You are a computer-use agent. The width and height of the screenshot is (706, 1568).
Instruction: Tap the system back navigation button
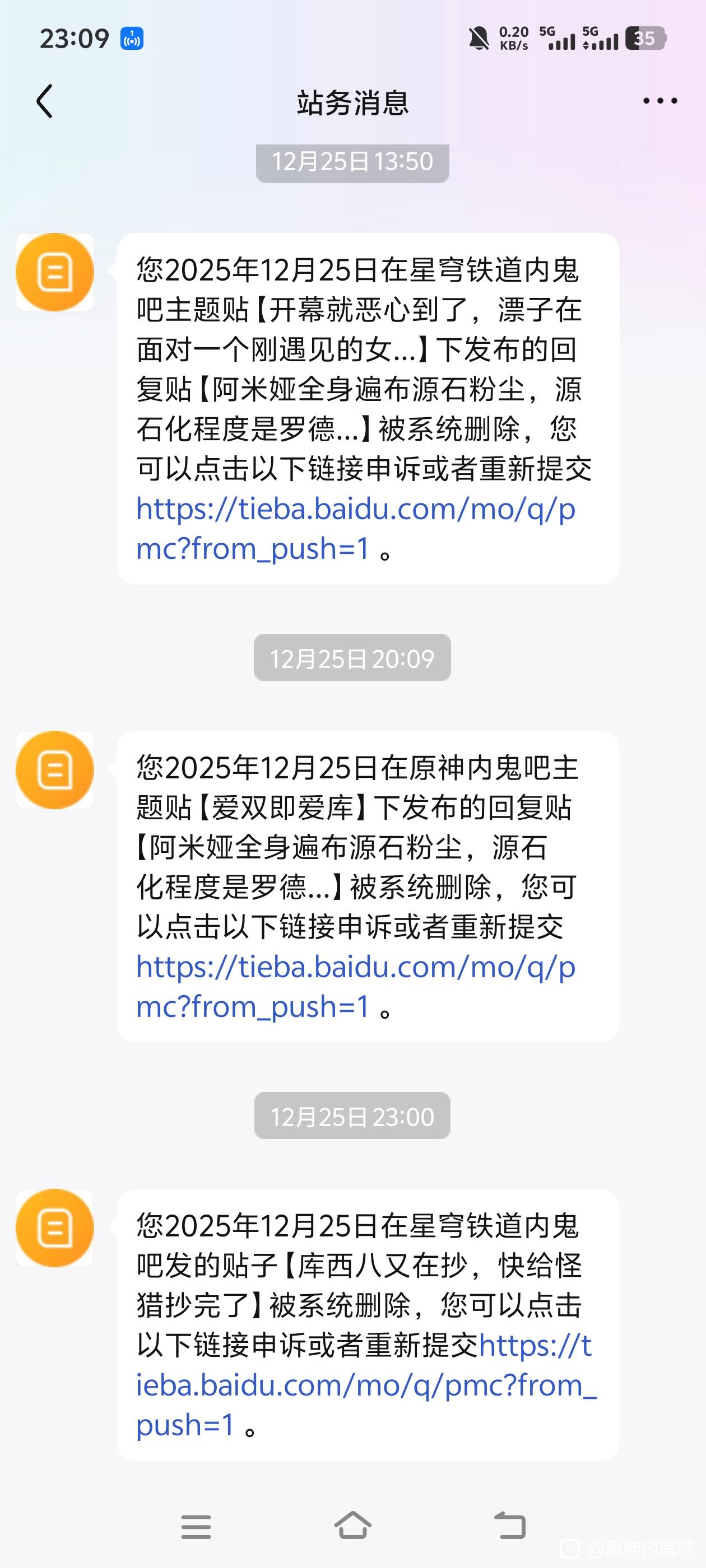click(509, 1526)
